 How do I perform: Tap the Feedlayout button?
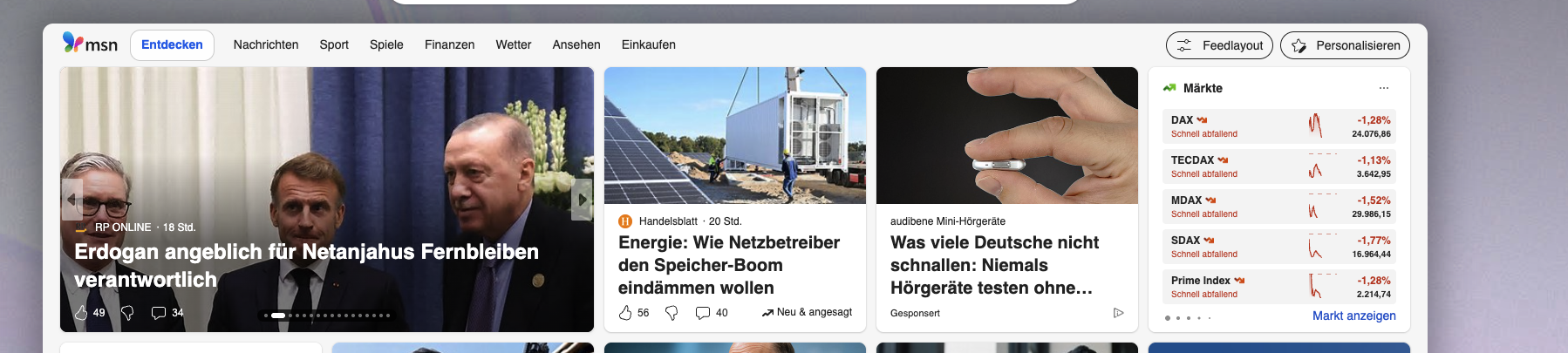point(1219,45)
